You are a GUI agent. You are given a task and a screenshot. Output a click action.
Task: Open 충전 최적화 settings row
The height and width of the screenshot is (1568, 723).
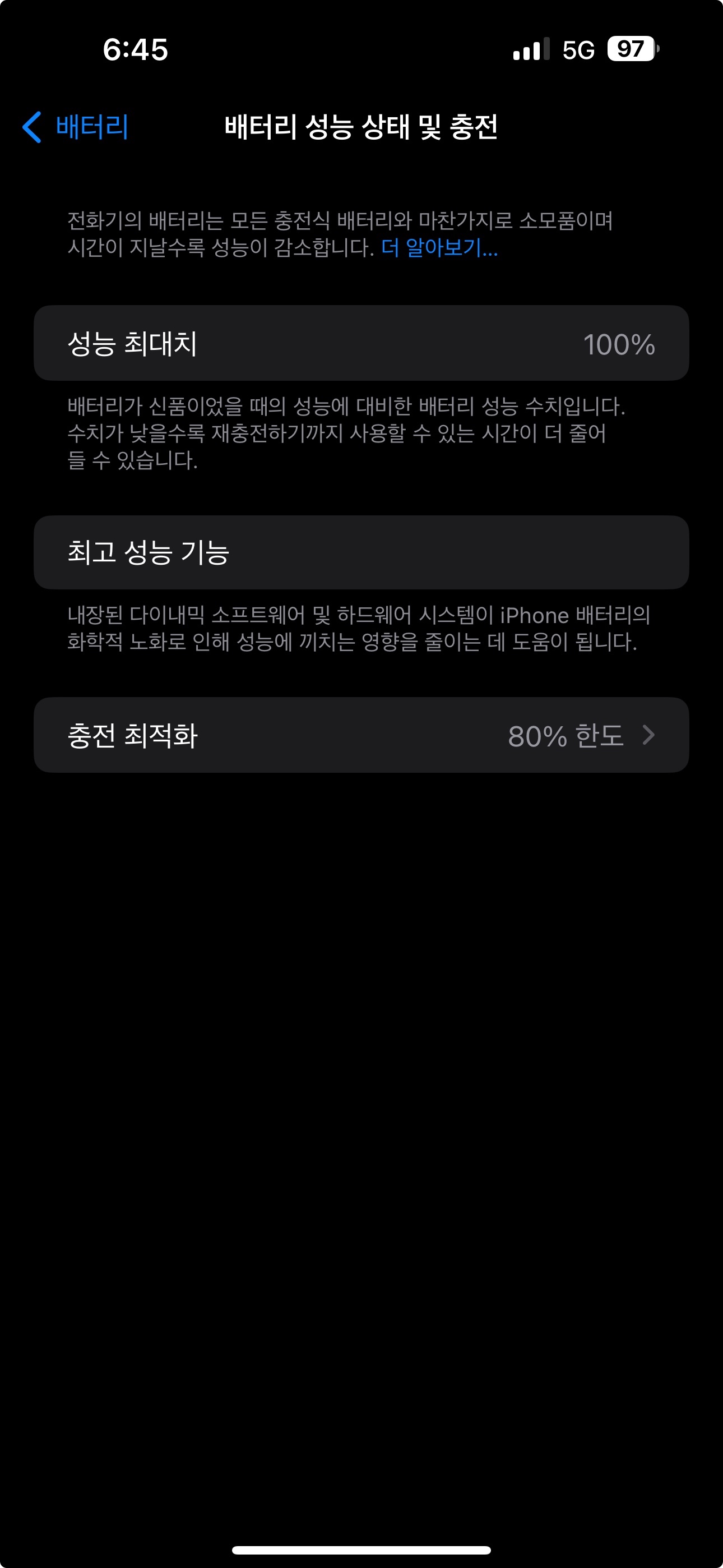pyautogui.click(x=361, y=735)
